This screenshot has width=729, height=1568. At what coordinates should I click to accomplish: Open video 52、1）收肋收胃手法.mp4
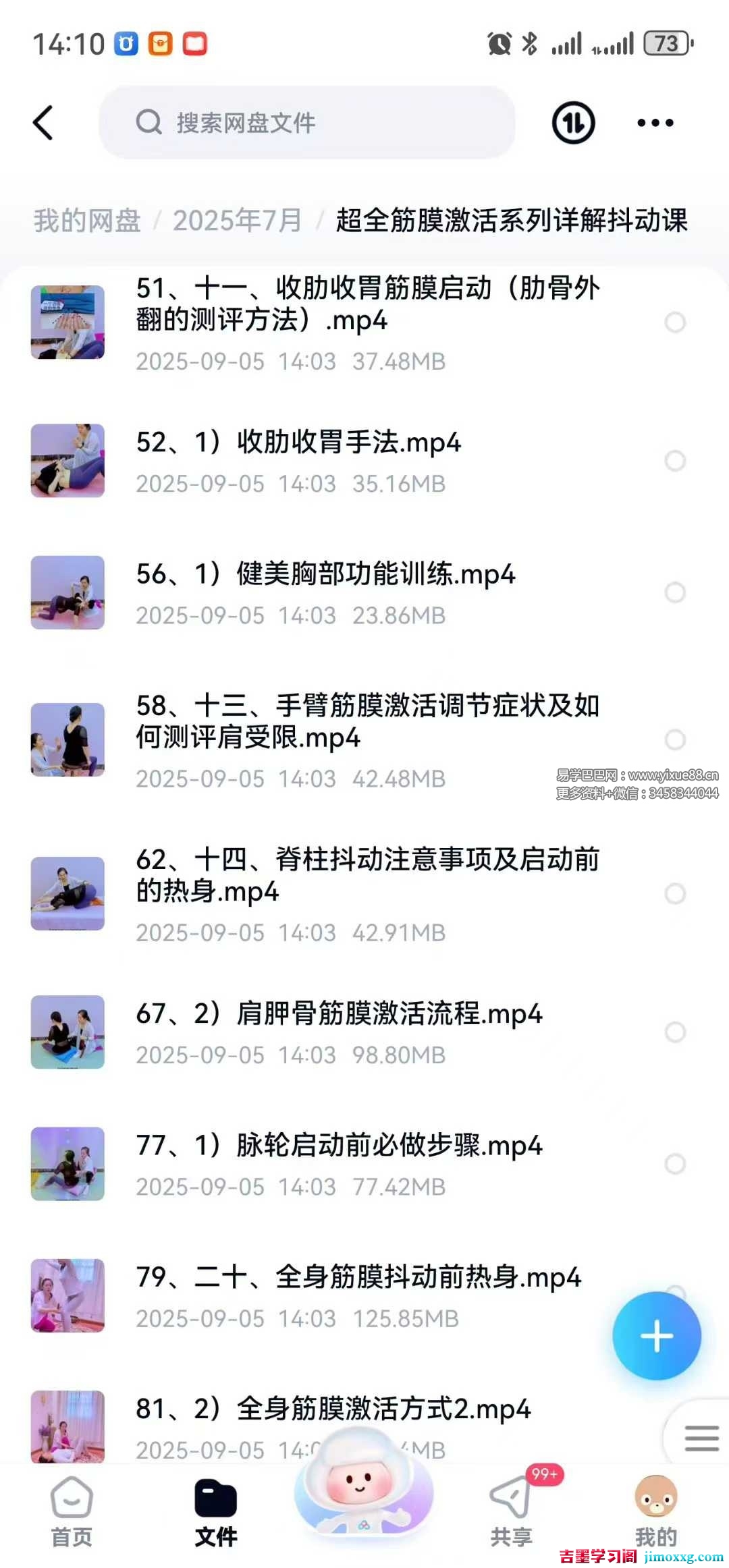coord(298,443)
